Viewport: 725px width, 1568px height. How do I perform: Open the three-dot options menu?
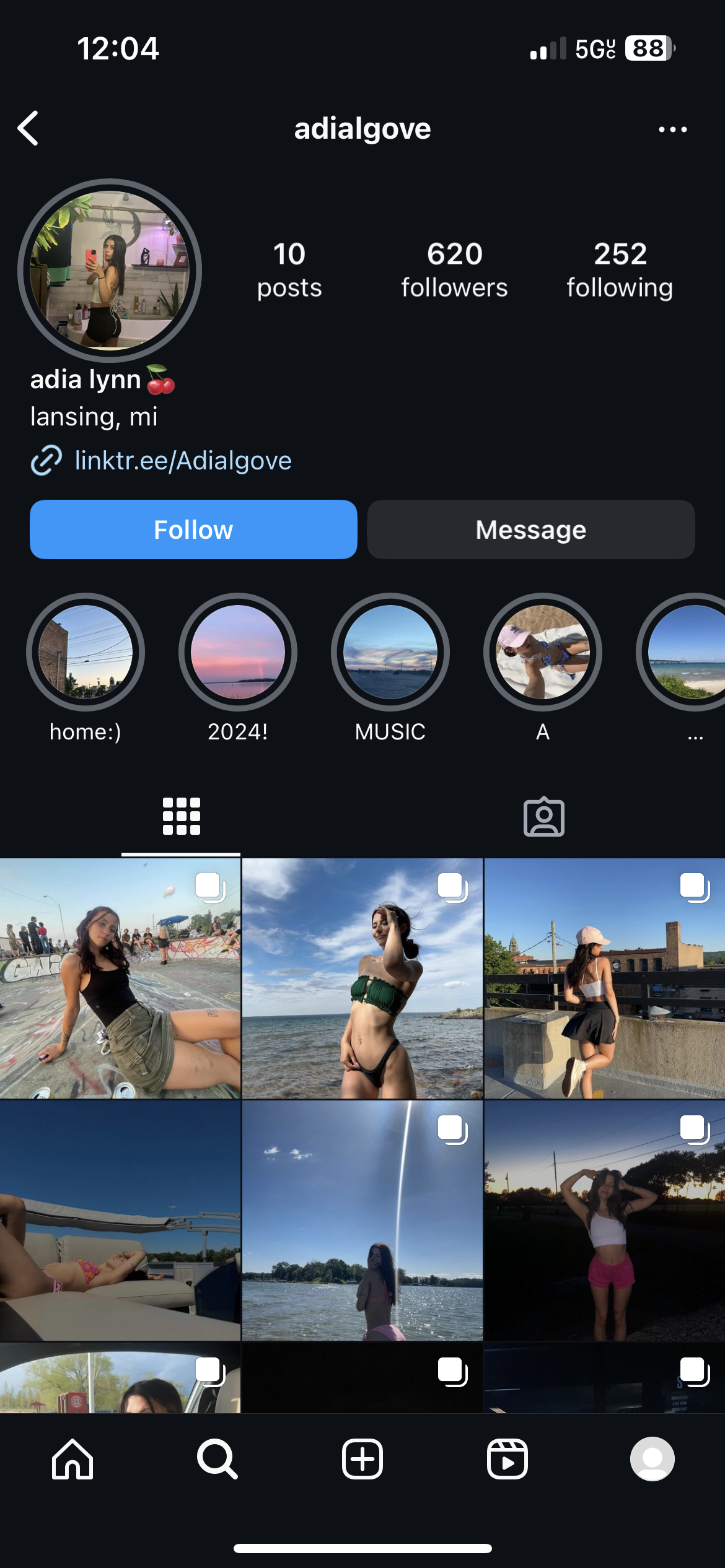672,129
